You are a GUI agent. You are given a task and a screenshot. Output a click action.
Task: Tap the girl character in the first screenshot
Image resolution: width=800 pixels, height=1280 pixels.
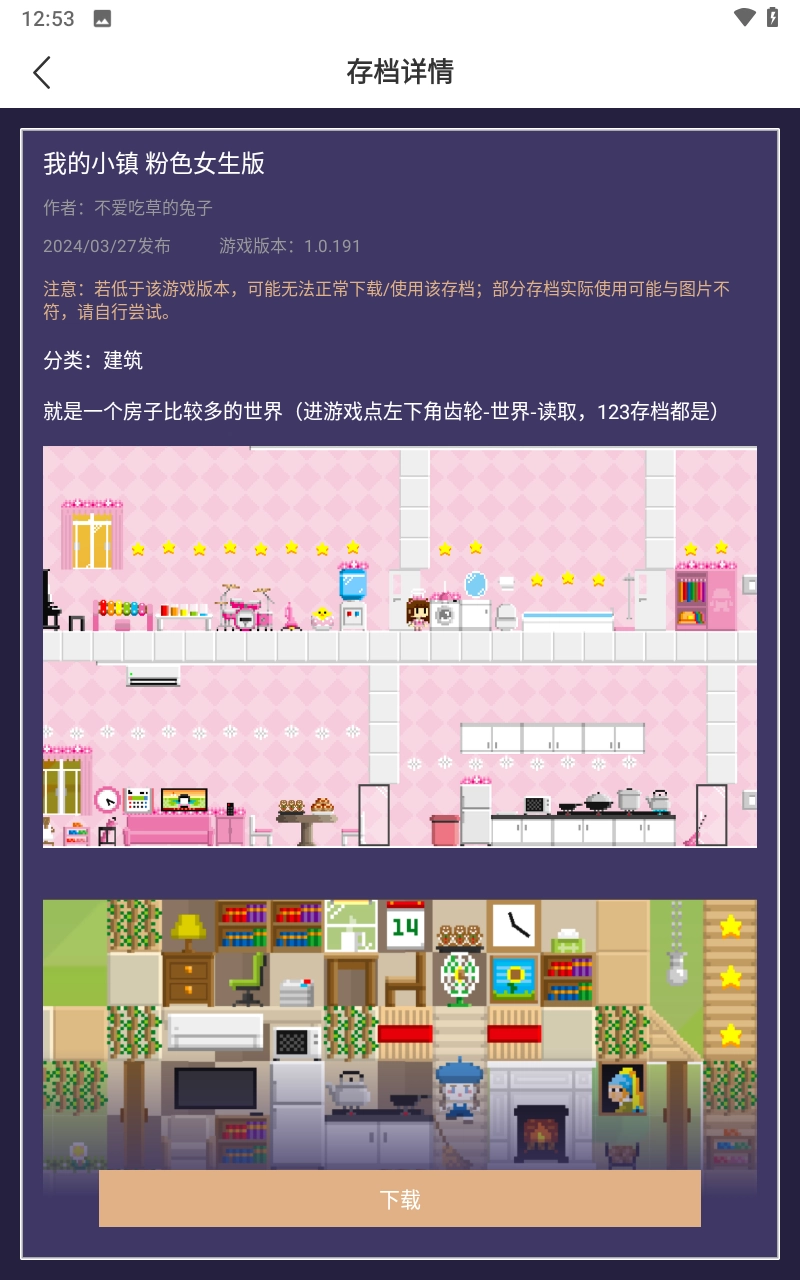point(419,608)
